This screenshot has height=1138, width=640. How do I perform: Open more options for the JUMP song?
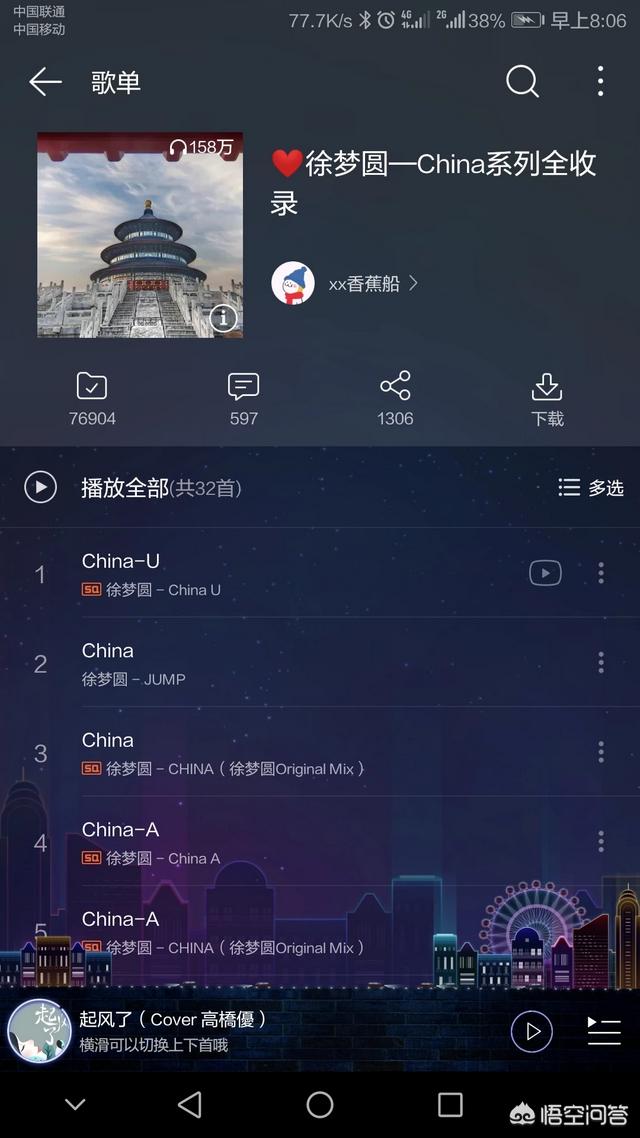click(601, 662)
